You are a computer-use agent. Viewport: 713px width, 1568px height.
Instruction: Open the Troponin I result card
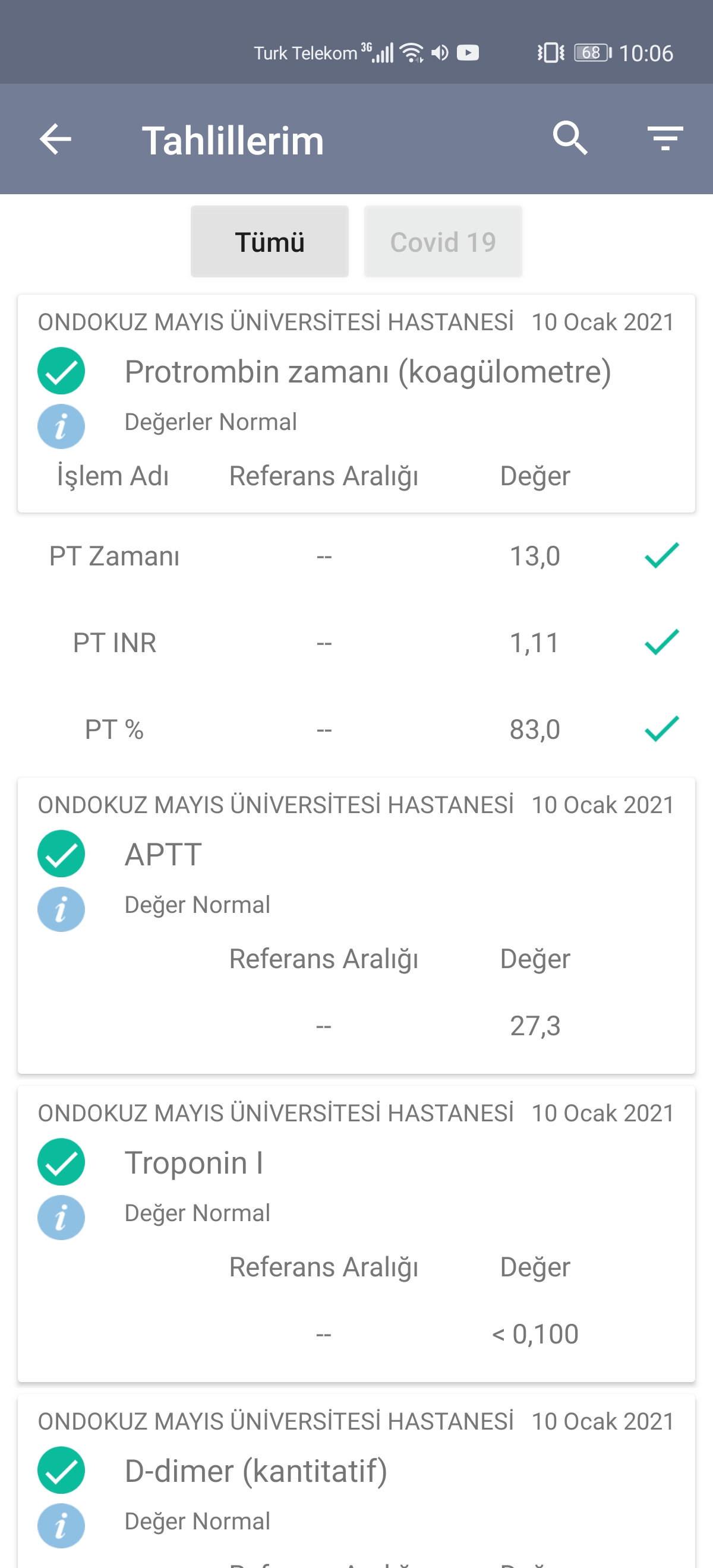click(356, 1234)
